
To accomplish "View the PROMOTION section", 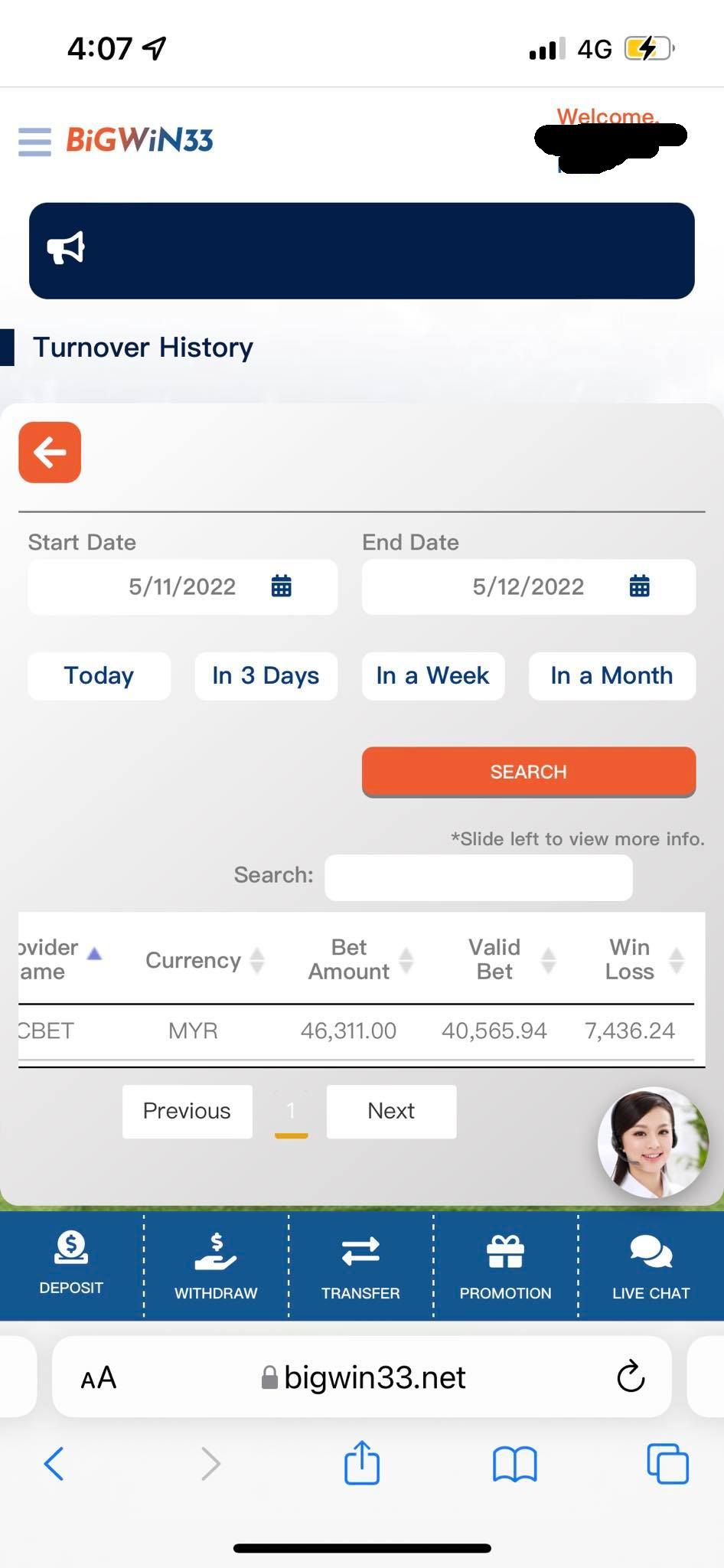I will [x=505, y=1266].
